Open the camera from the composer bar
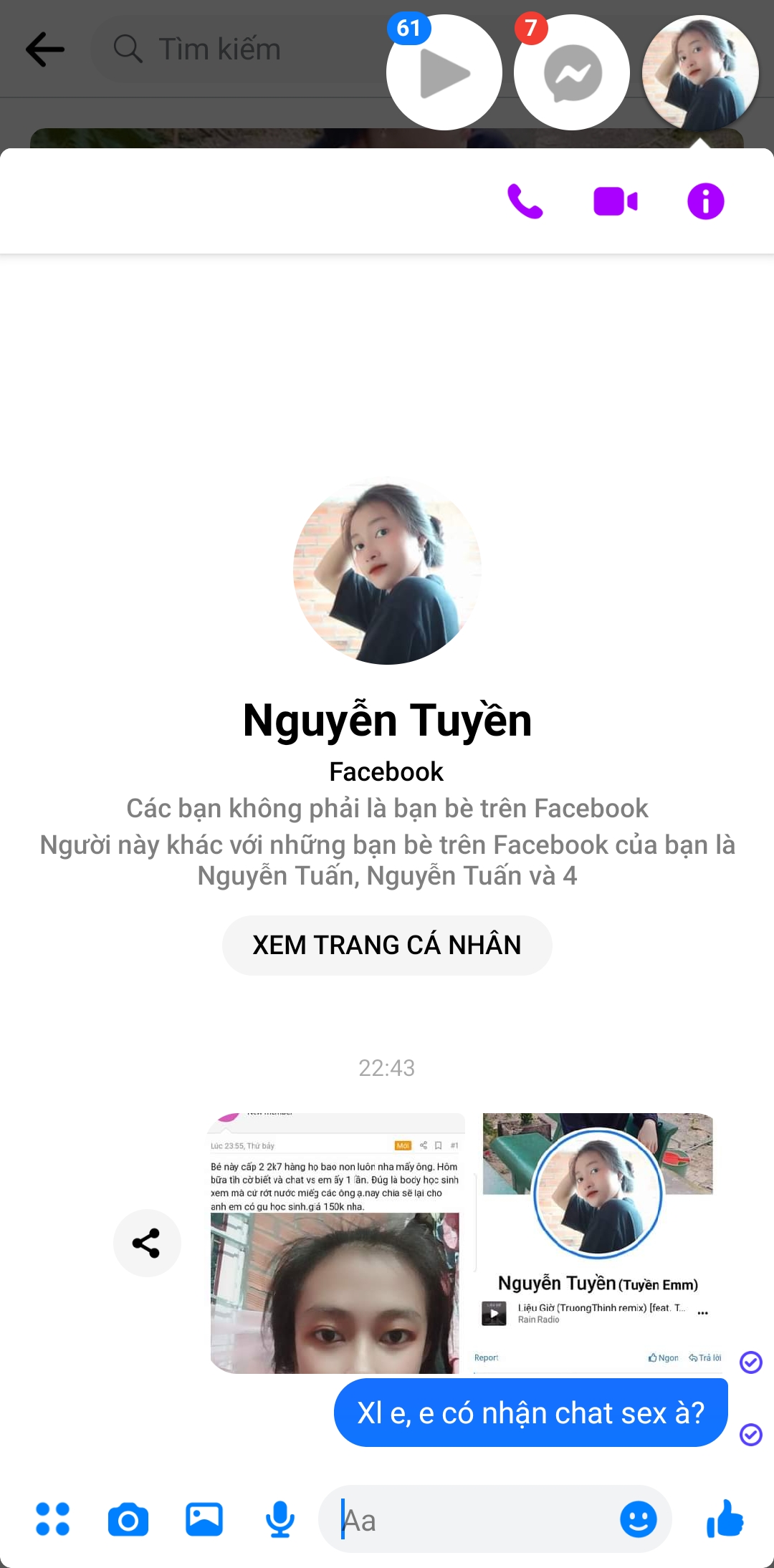The image size is (774, 1568). [x=128, y=1519]
